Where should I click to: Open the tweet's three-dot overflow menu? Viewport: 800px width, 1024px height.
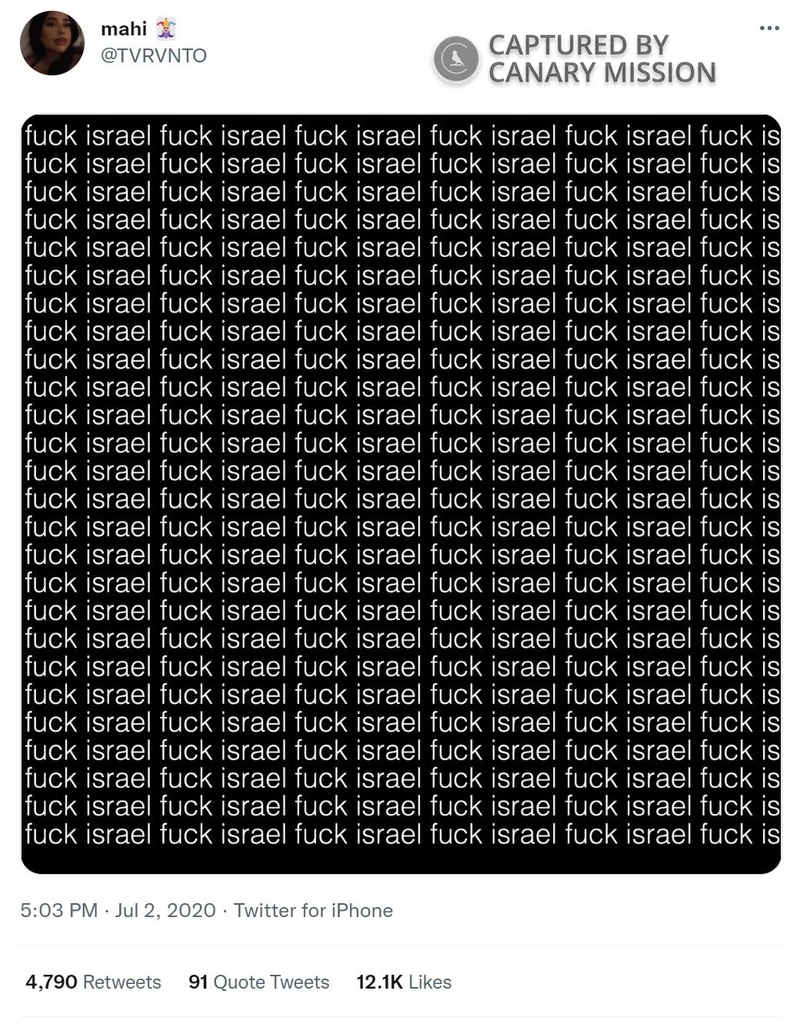pyautogui.click(x=768, y=27)
